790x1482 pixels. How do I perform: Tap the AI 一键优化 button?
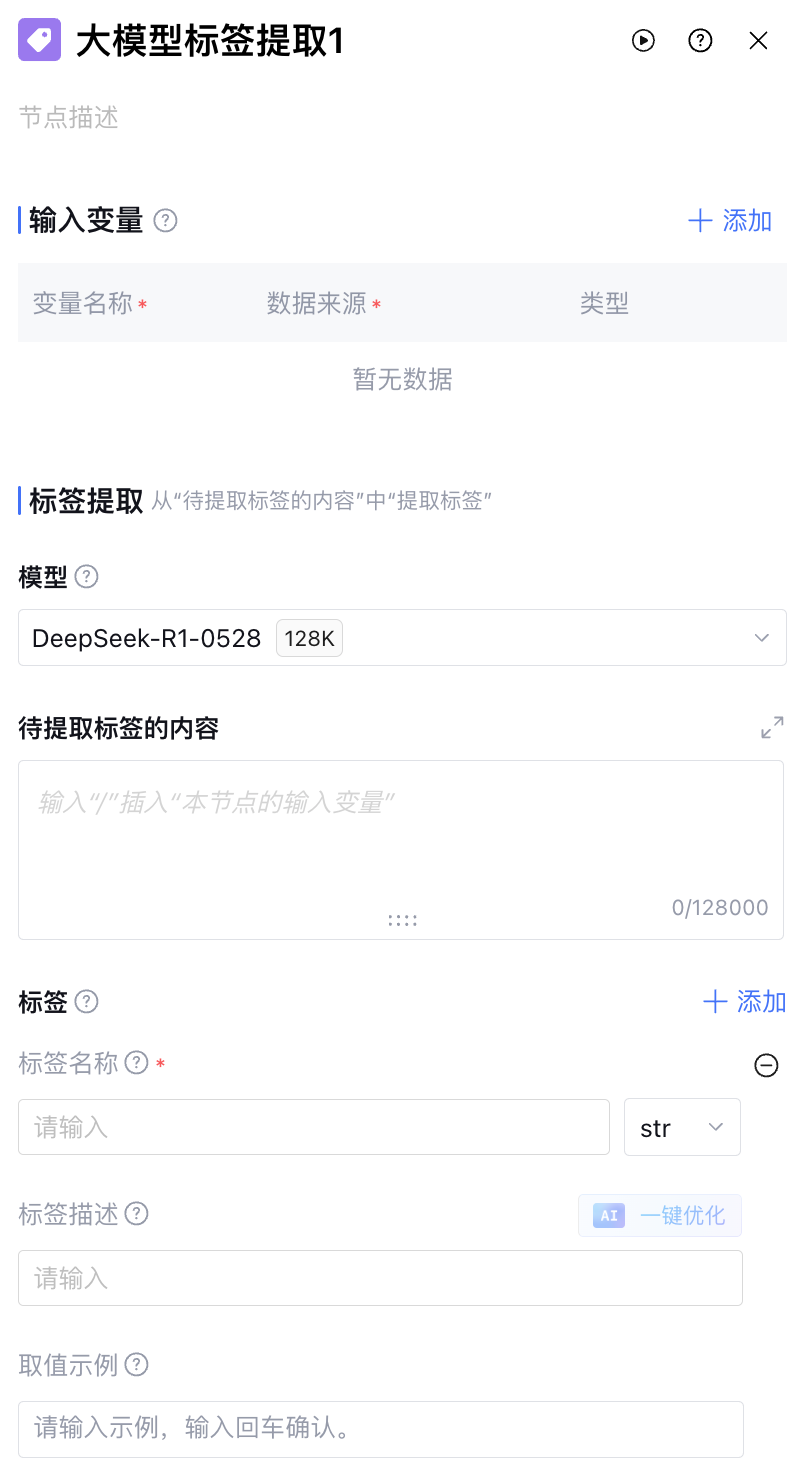click(x=660, y=1216)
